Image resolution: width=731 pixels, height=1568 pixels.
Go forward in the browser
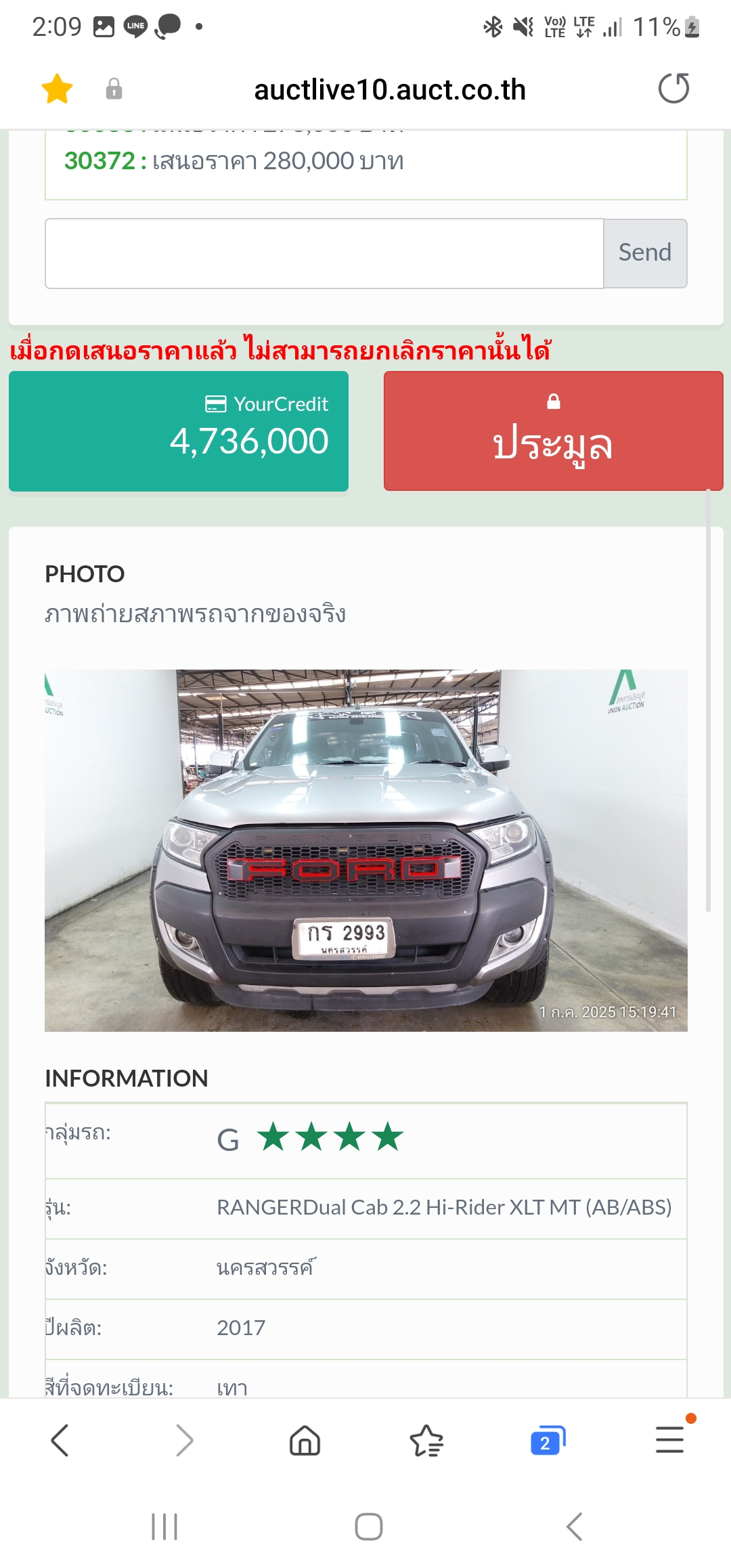click(184, 1440)
